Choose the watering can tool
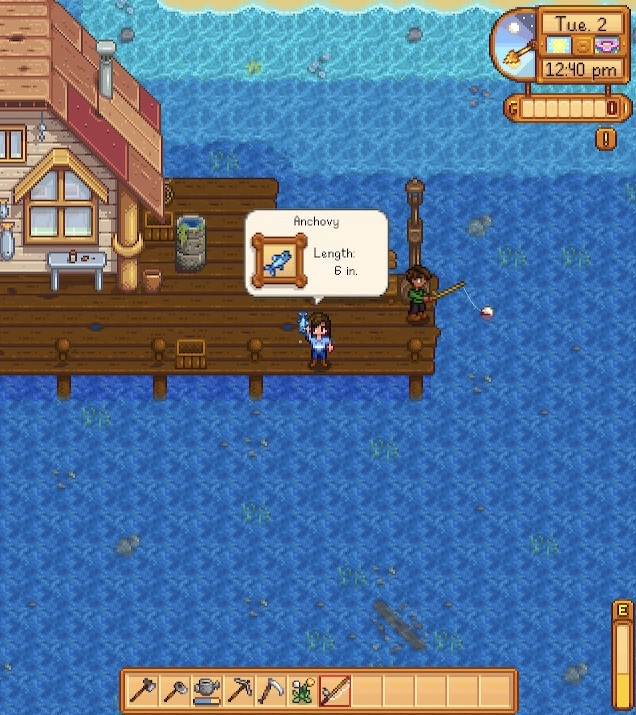The height and width of the screenshot is (715, 636). [x=207, y=690]
